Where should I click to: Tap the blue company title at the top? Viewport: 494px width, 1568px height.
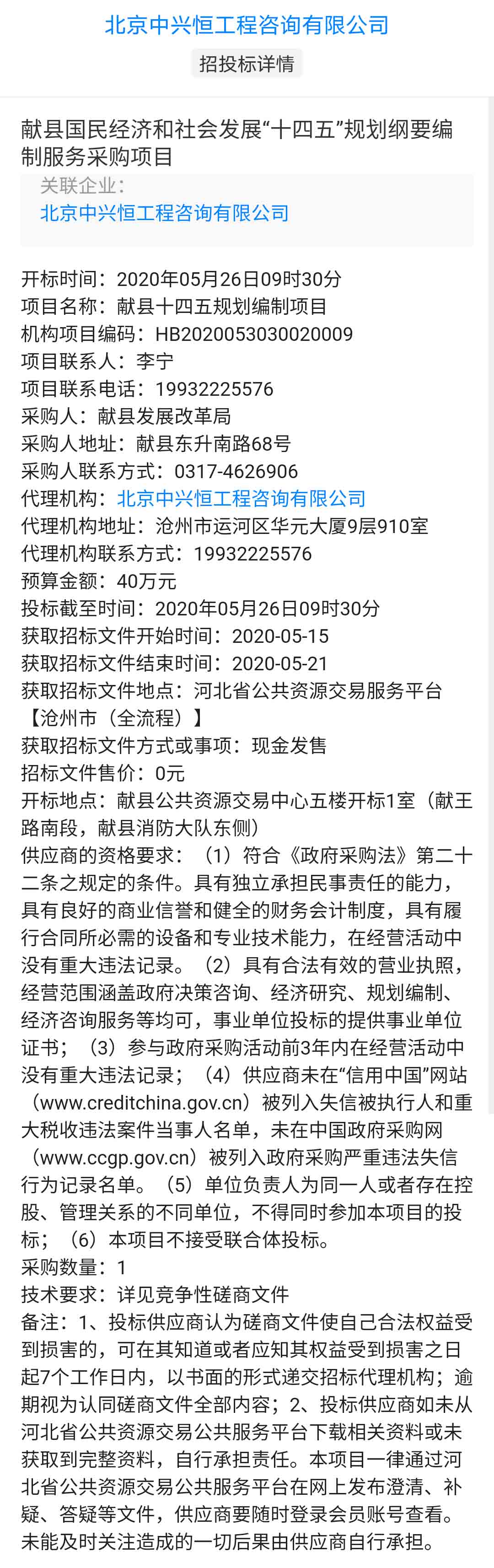tap(247, 26)
